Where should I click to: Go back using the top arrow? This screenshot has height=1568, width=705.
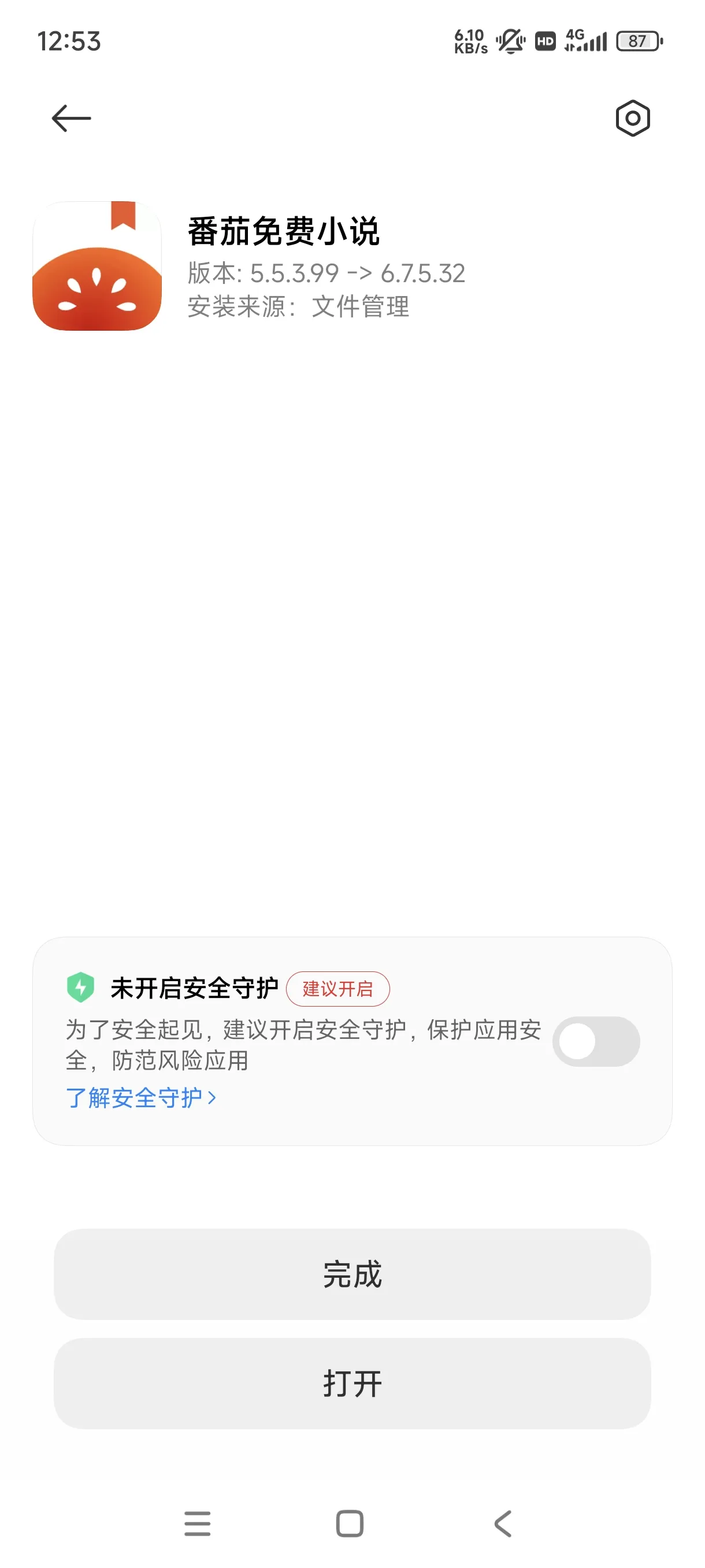pyautogui.click(x=71, y=118)
